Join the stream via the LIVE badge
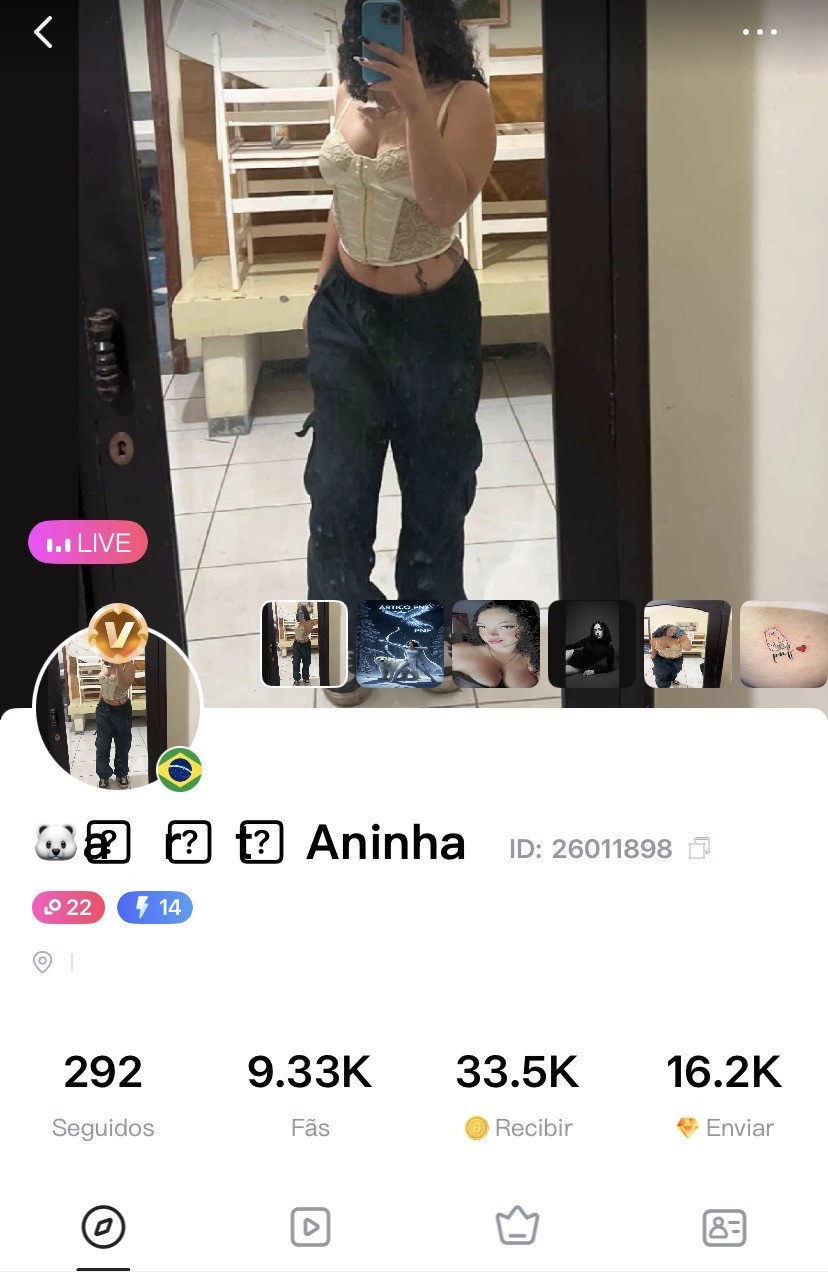Viewport: 828px width, 1272px height. (x=88, y=543)
